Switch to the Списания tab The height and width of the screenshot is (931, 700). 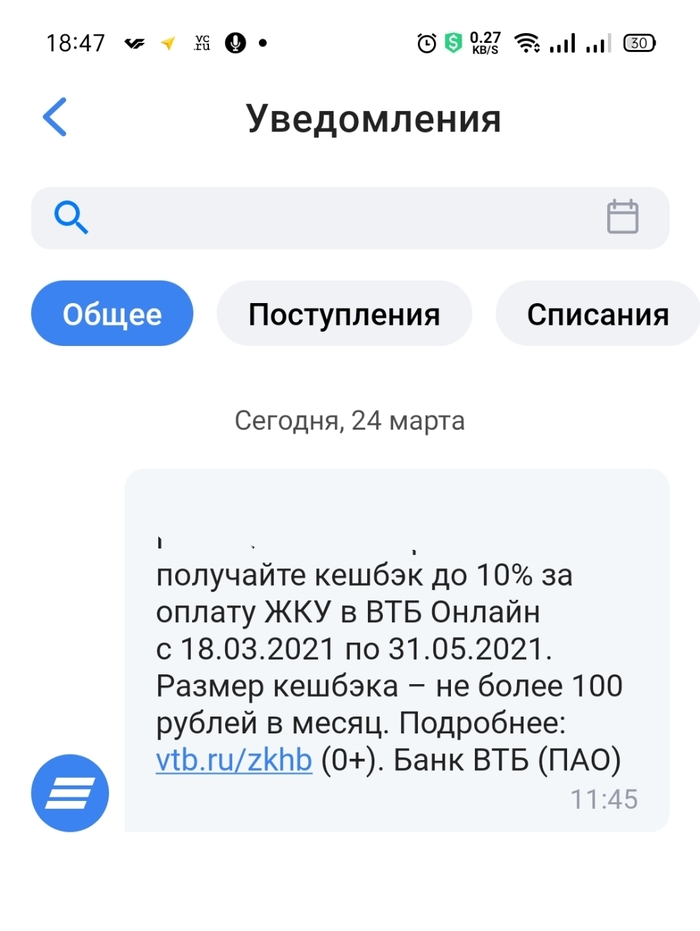tap(597, 314)
